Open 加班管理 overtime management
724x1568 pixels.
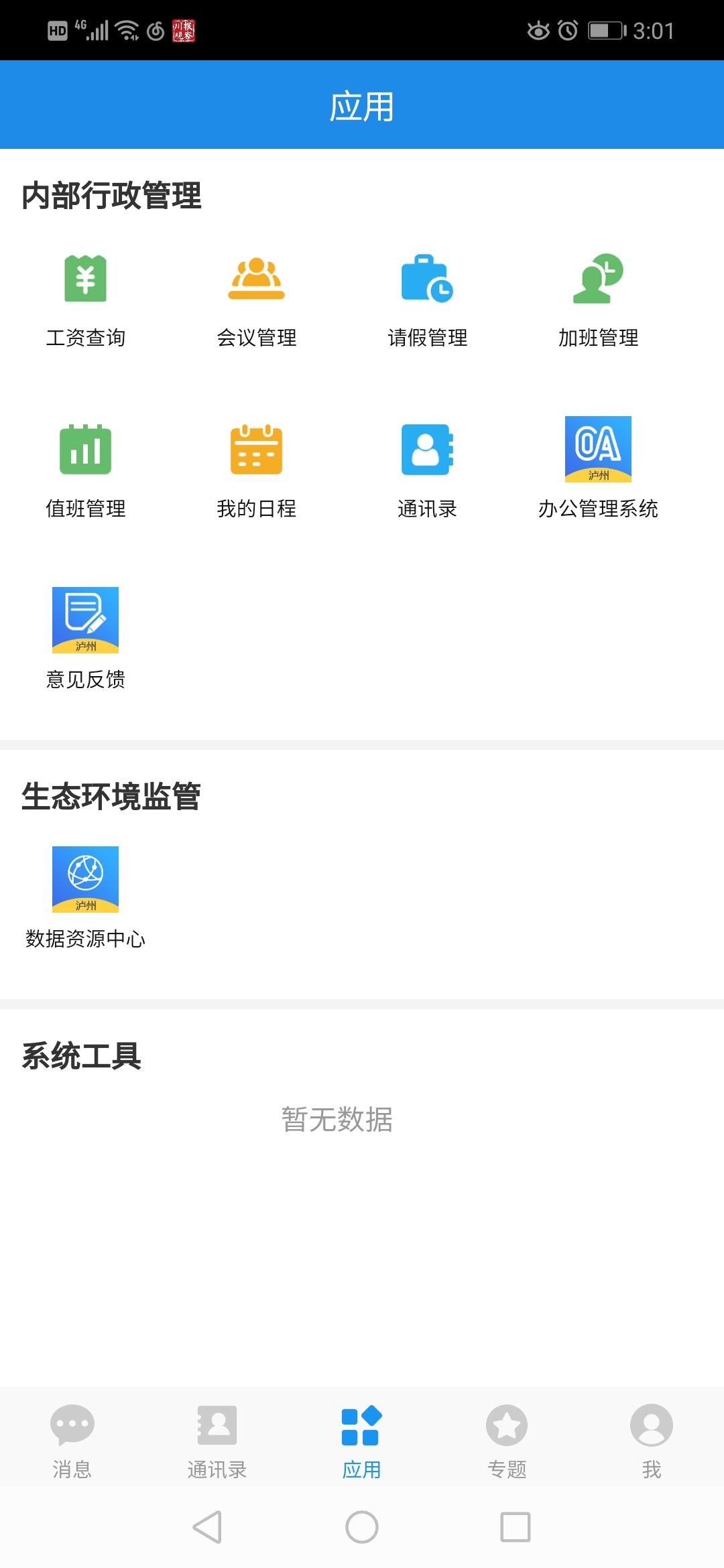598,279
